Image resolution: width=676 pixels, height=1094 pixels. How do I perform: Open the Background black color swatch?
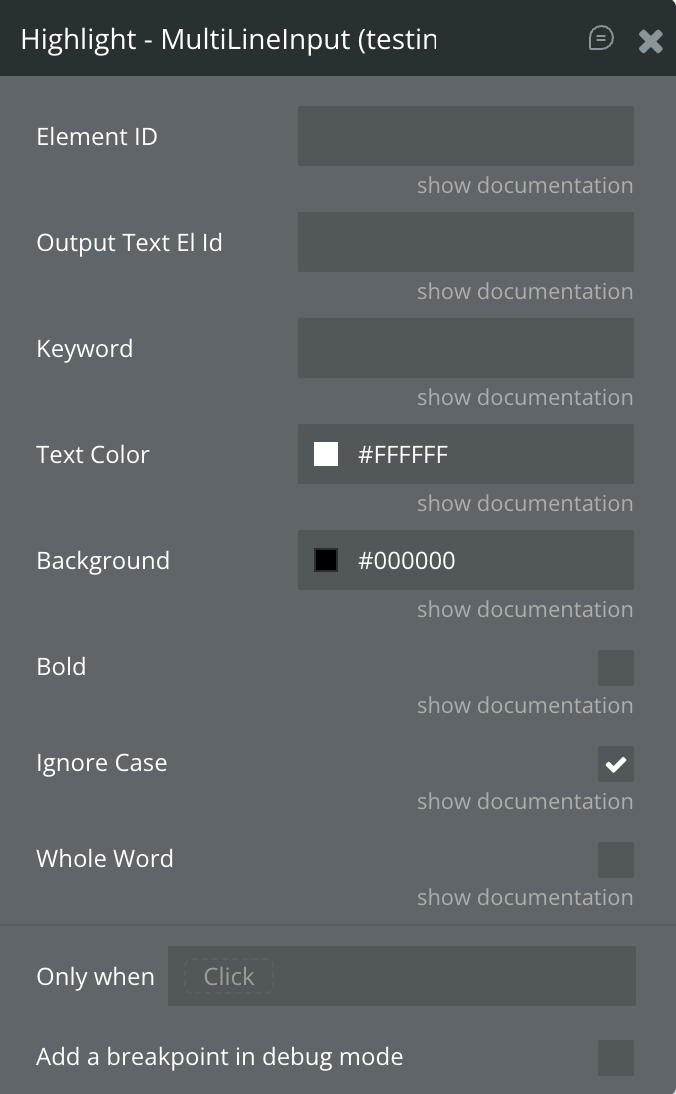point(326,560)
